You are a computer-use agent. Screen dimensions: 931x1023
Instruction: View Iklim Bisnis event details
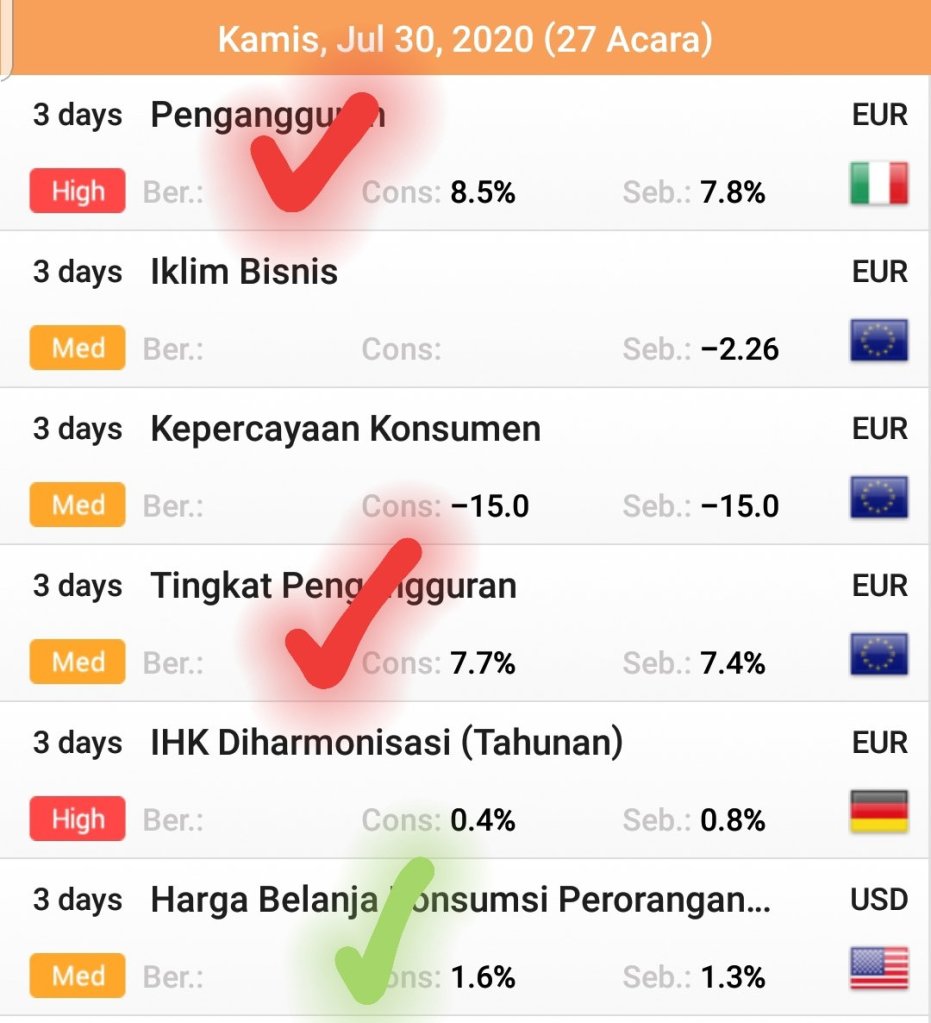click(244, 272)
